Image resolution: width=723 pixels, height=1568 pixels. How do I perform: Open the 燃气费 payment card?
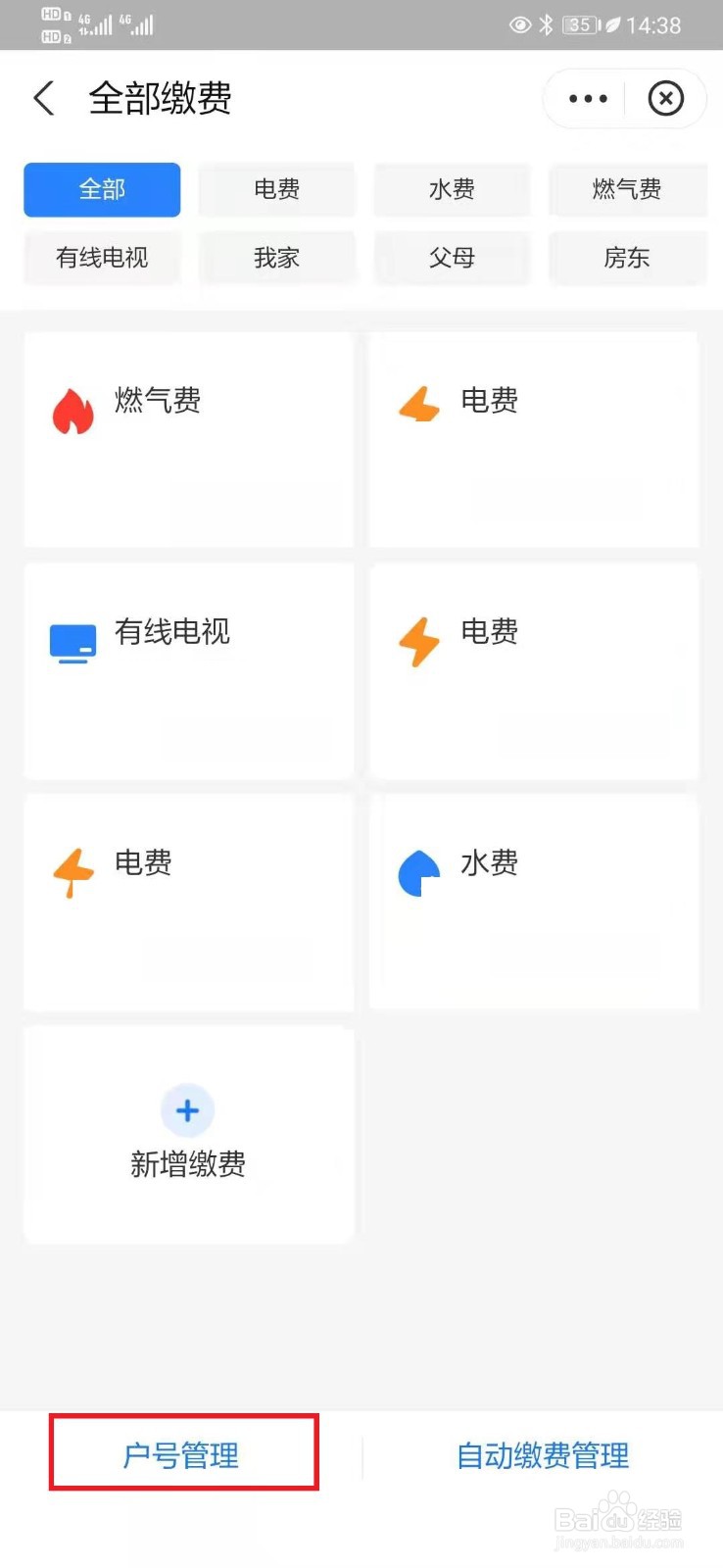tap(189, 439)
